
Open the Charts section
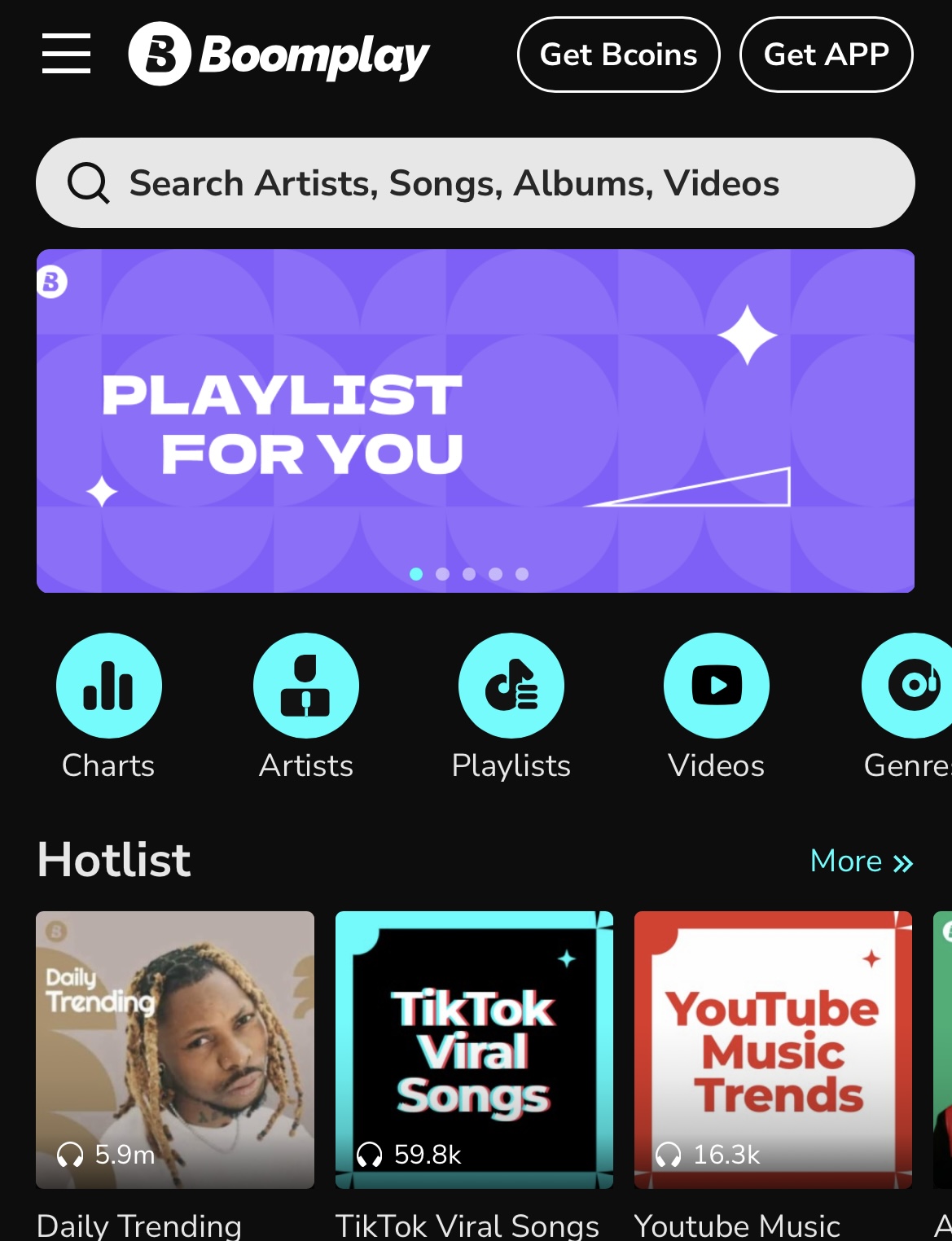108,686
